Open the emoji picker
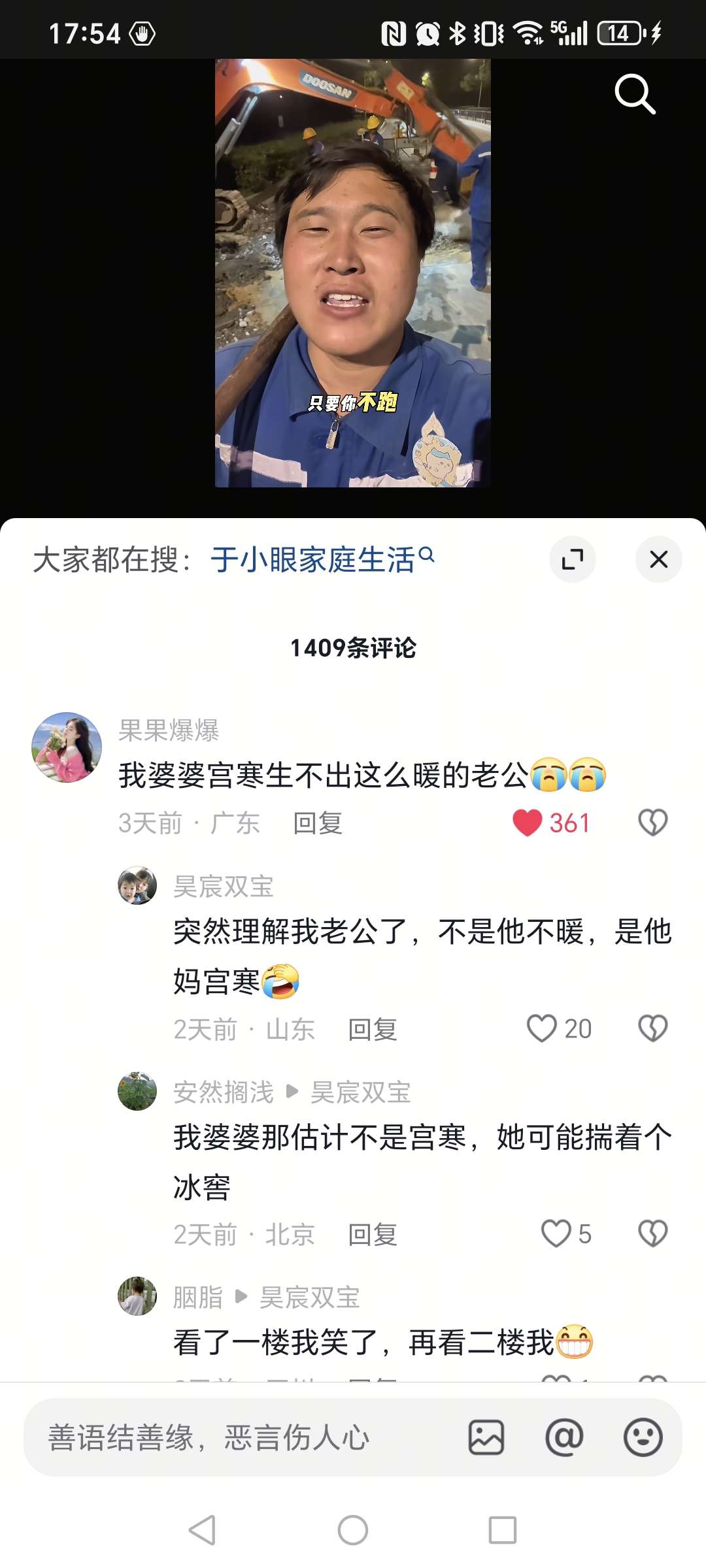The image size is (706, 1568). (643, 1437)
